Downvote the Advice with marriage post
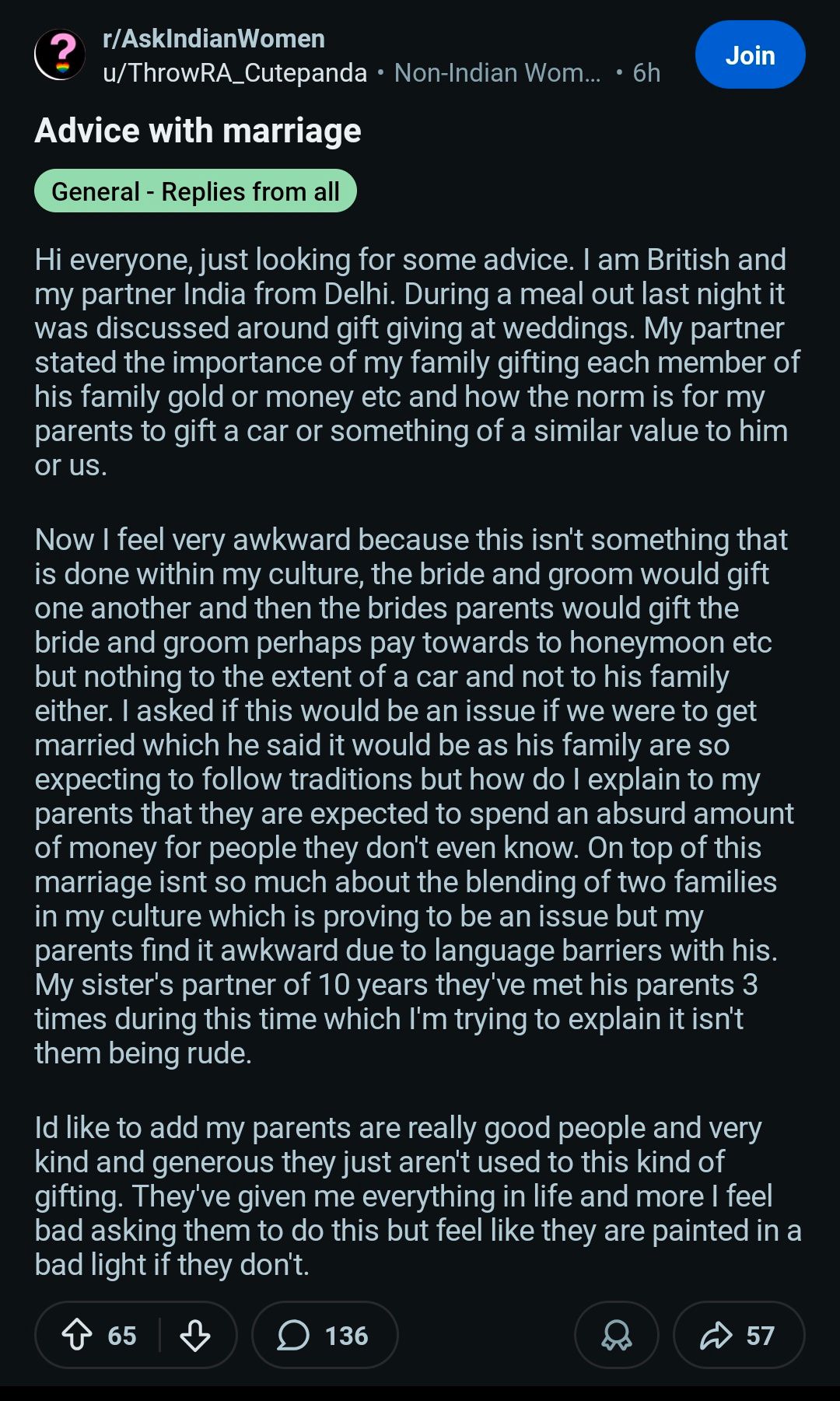This screenshot has width=840, height=1401. 194,1335
